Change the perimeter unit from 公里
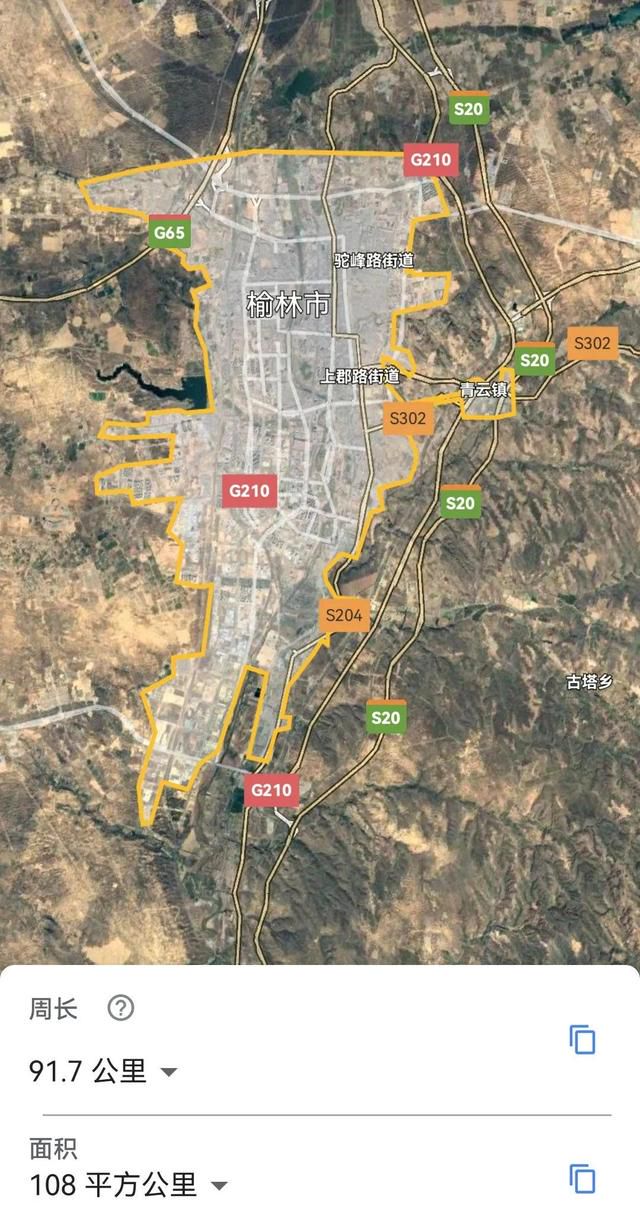This screenshot has height=1228, width=640. point(169,1072)
